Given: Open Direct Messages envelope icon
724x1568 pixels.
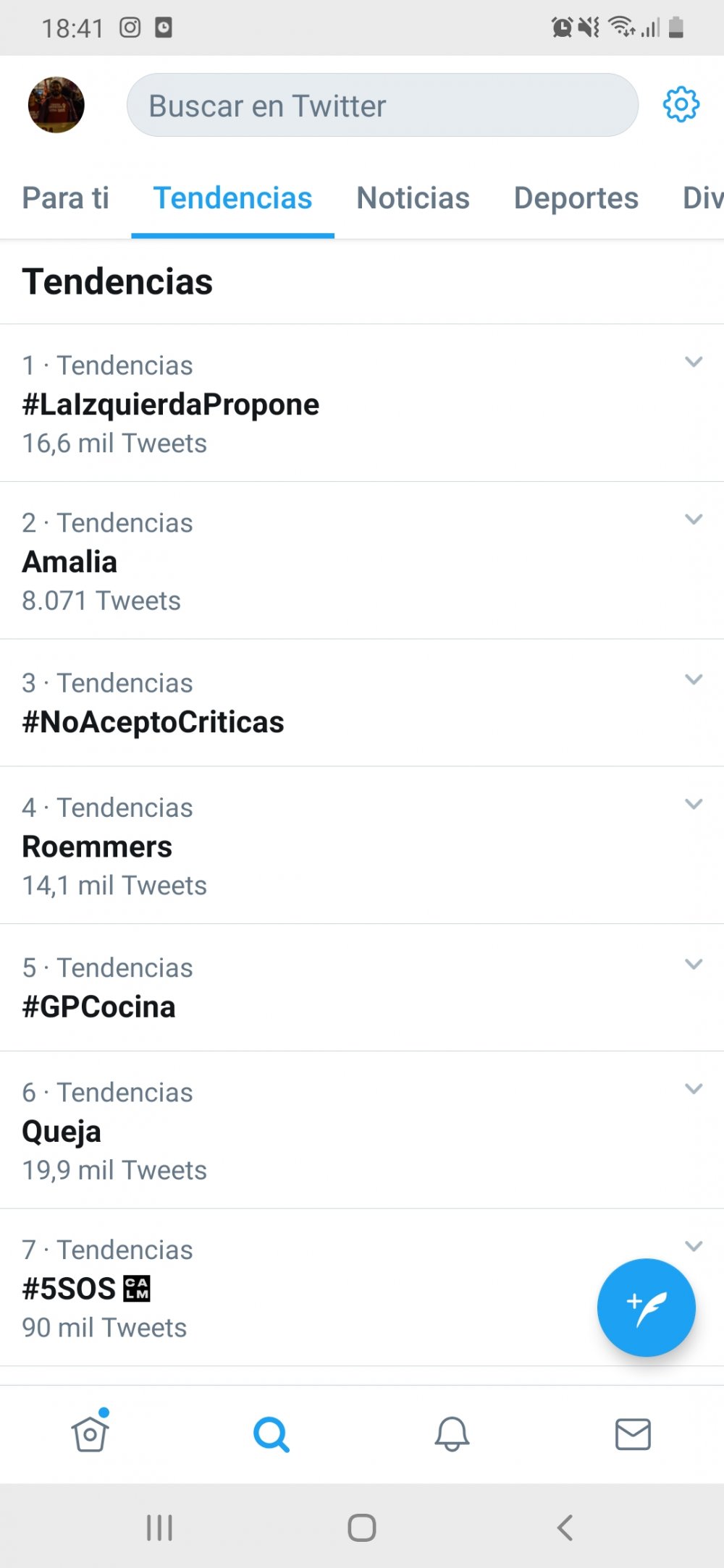Looking at the screenshot, I should coord(631,1434).
